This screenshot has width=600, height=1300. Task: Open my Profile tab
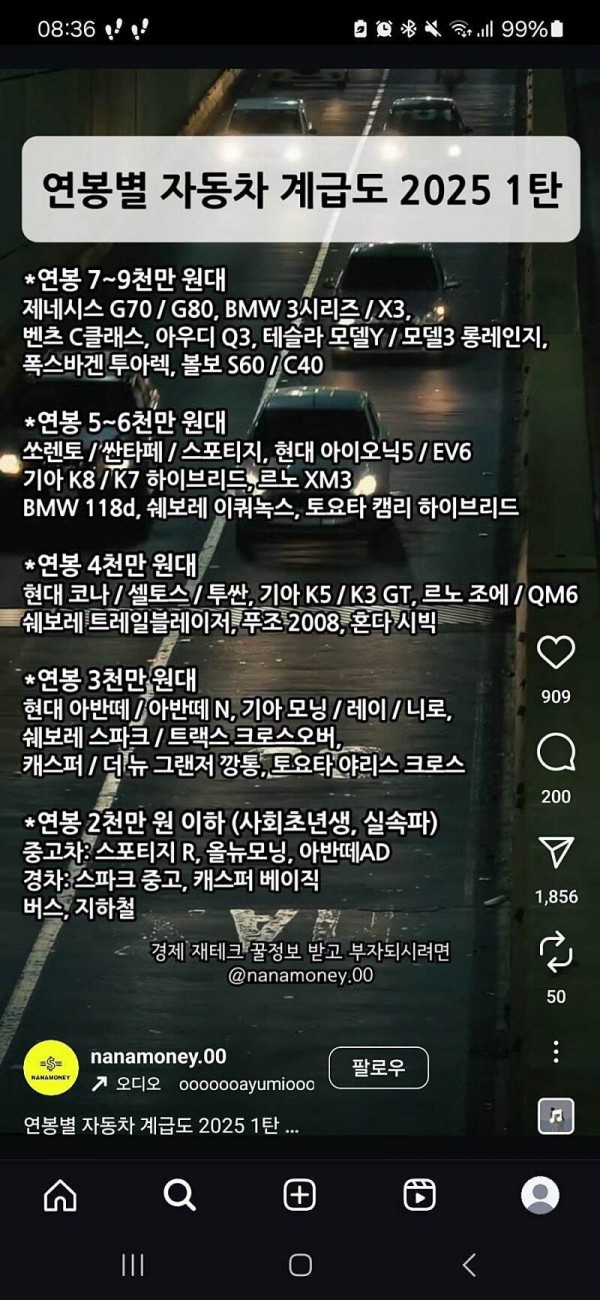pos(540,1195)
